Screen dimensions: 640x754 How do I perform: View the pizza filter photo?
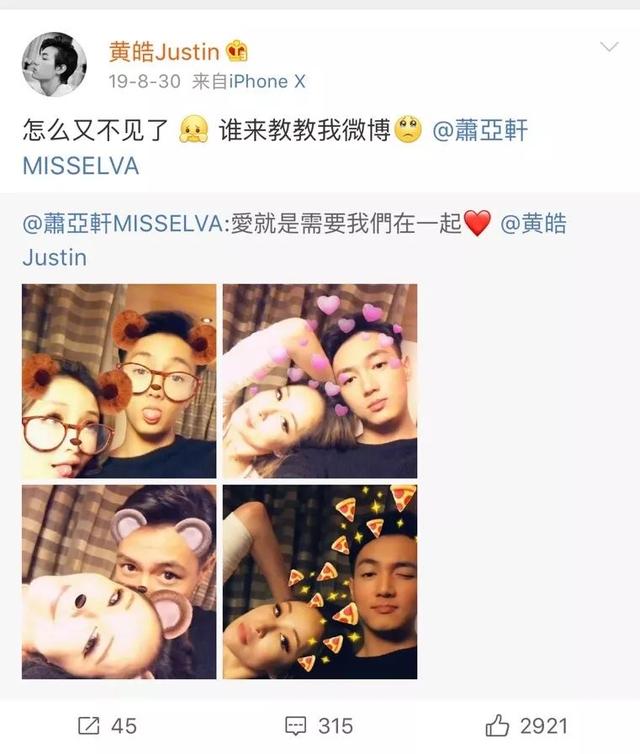[319, 581]
